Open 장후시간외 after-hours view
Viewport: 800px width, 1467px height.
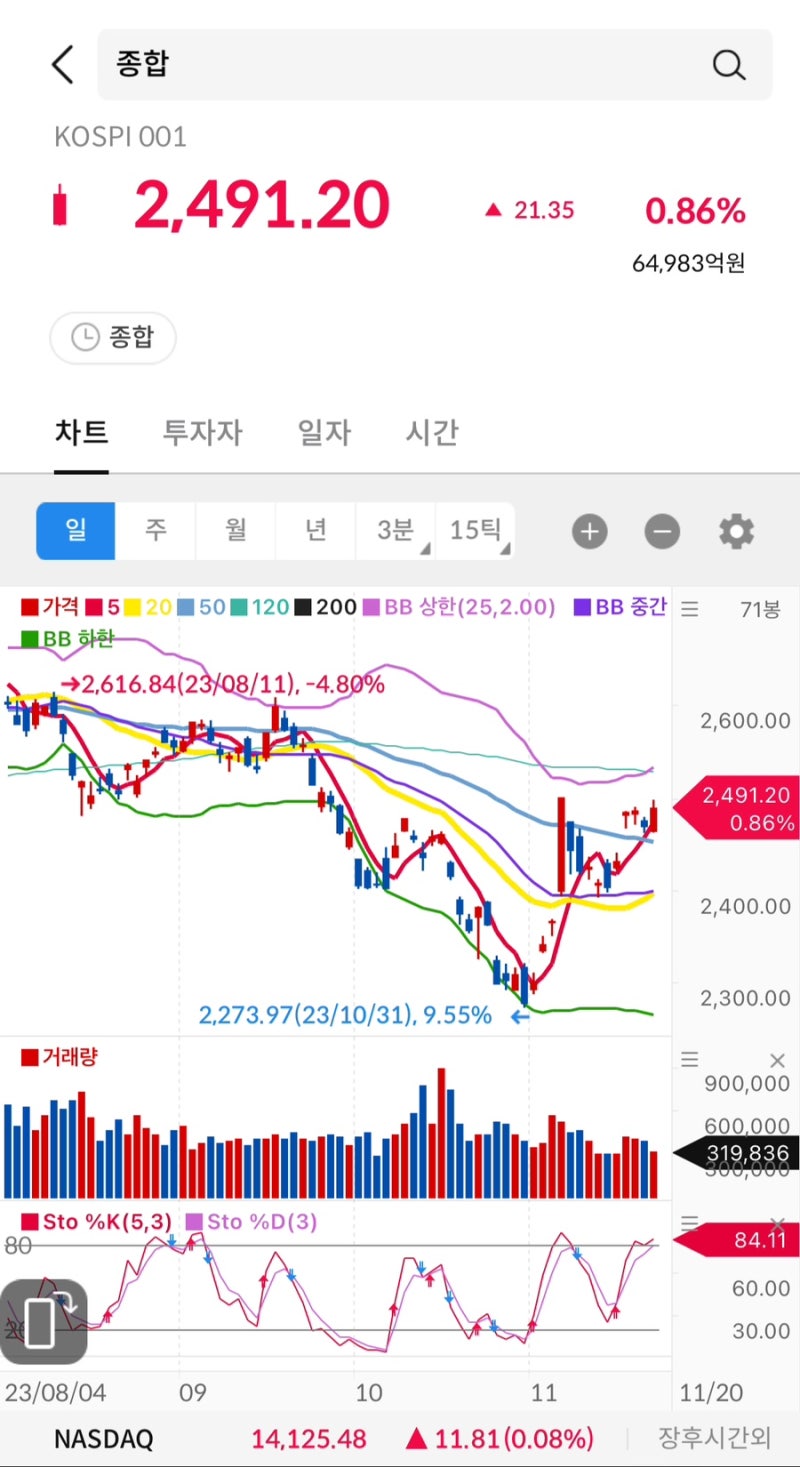pos(714,1438)
